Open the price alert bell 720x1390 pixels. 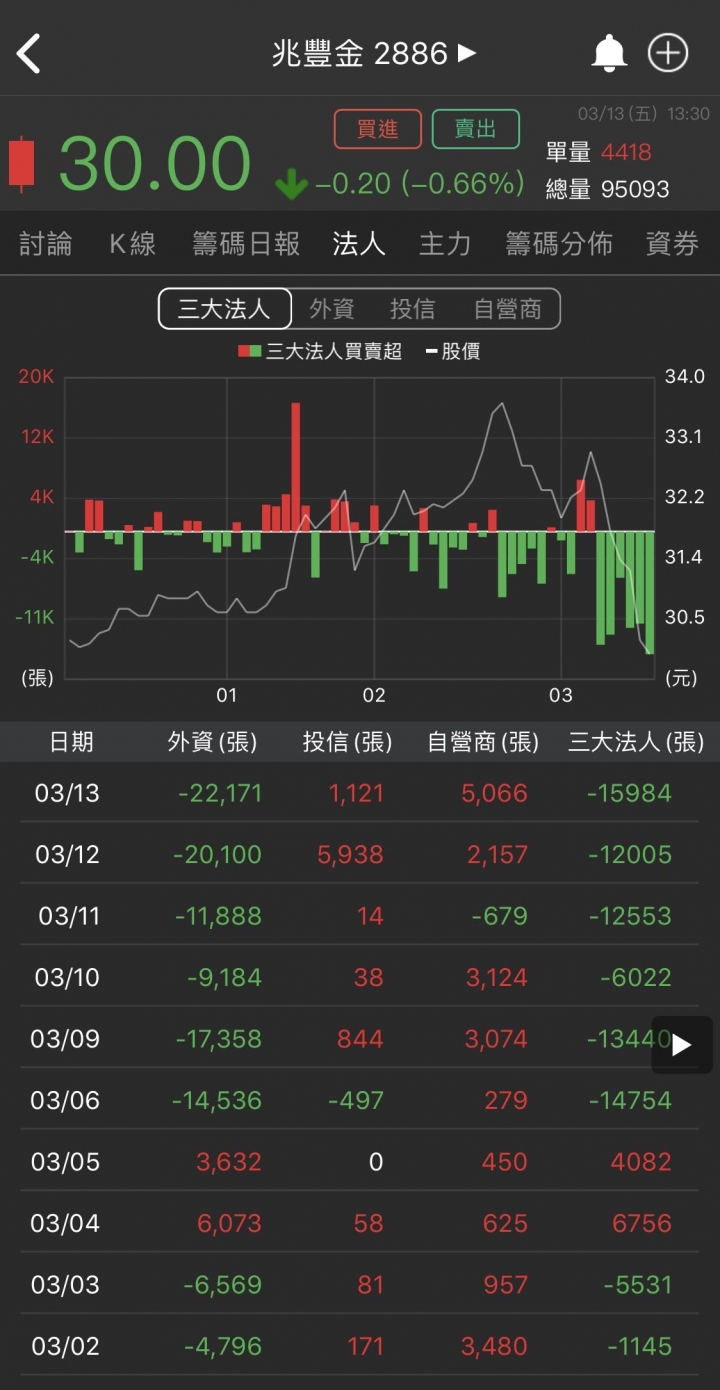coord(609,53)
